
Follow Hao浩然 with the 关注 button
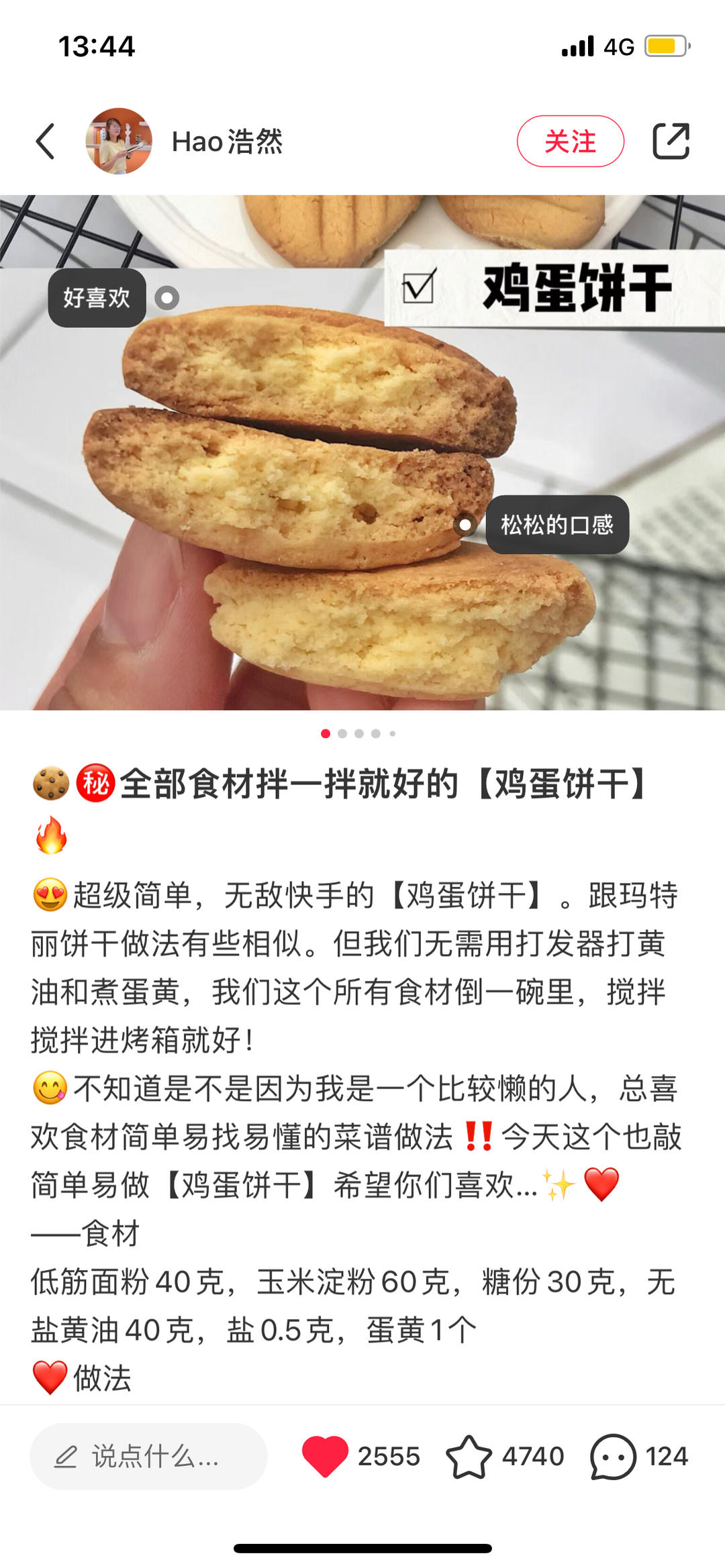tap(570, 142)
